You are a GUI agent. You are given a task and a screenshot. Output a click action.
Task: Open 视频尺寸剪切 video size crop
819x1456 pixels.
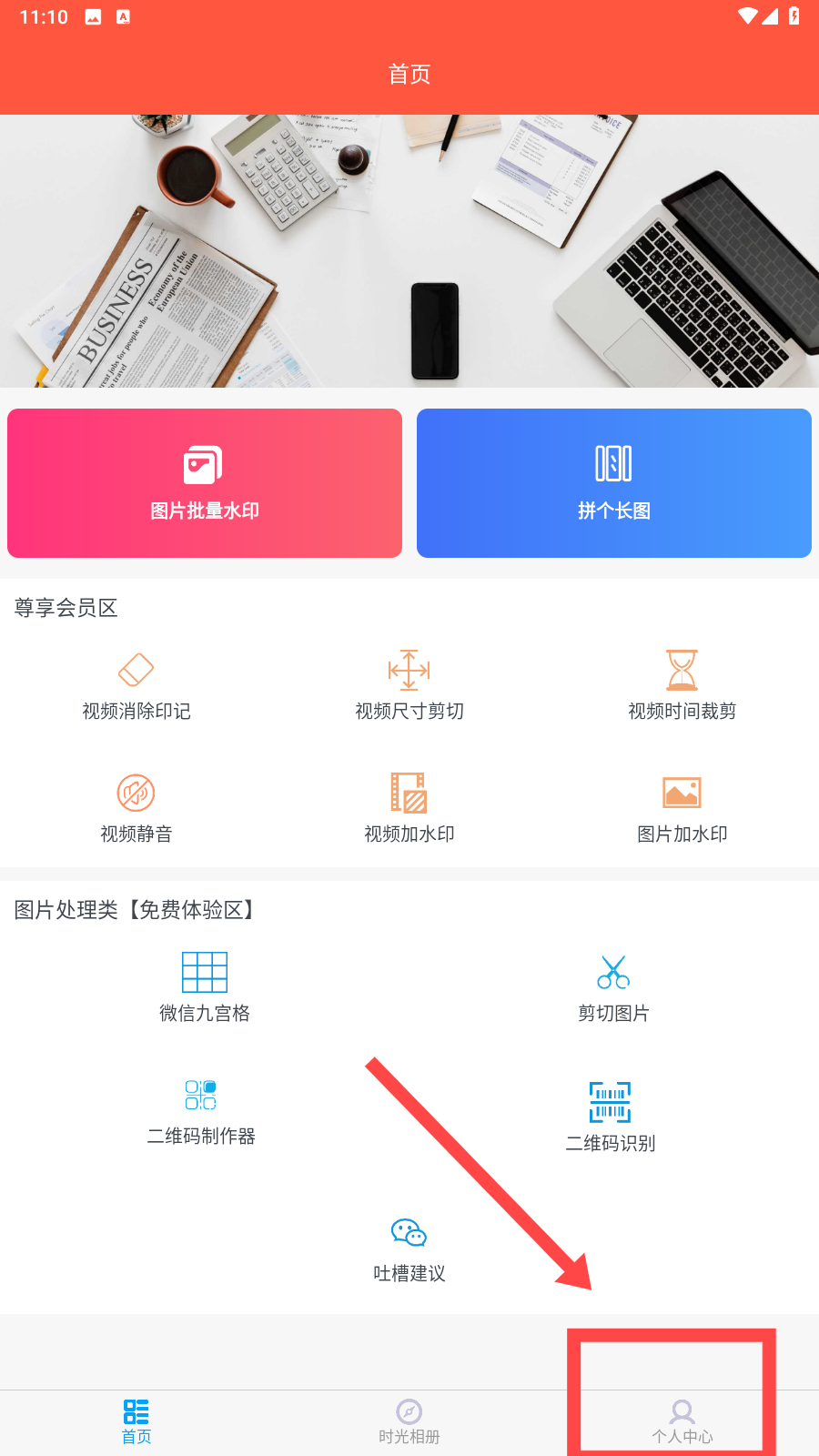click(409, 686)
